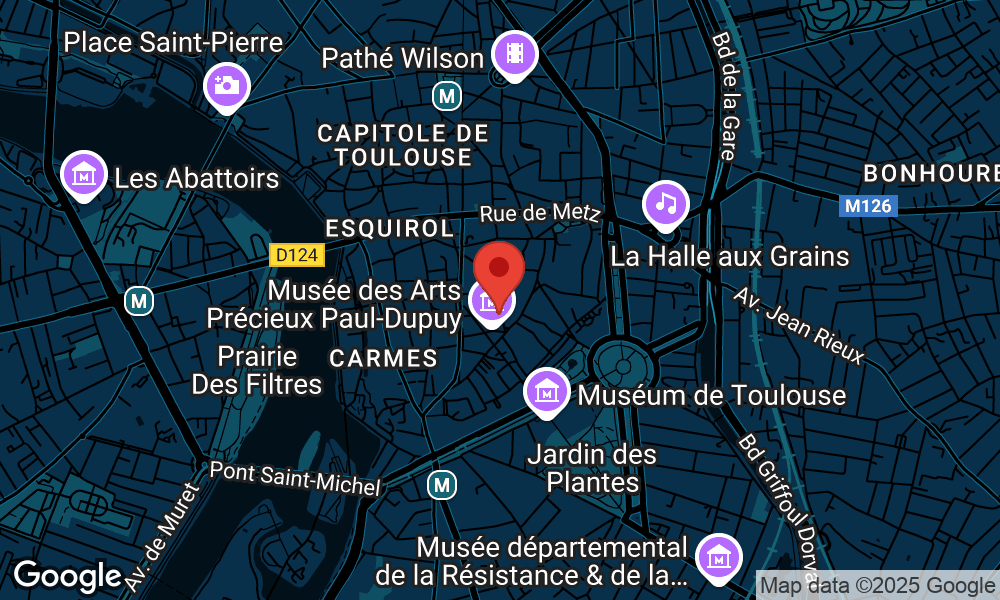The width and height of the screenshot is (1000, 600).
Task: Open the Les Abattoirs museum marker
Action: tap(85, 174)
